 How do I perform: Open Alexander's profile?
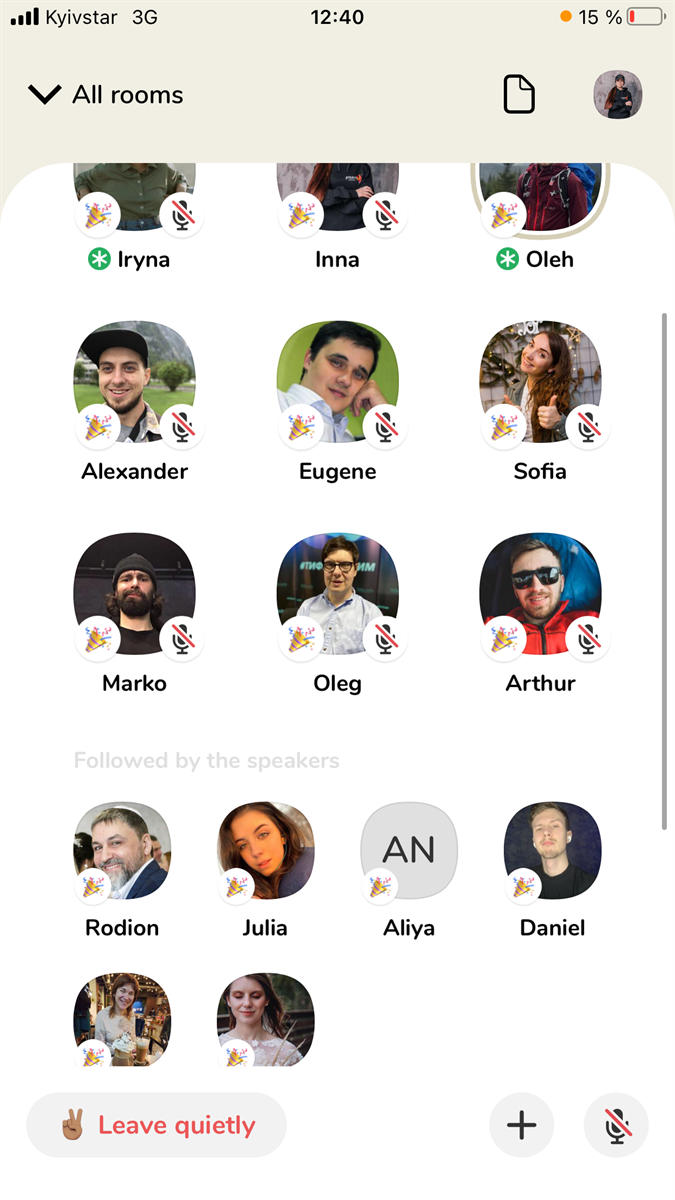click(x=134, y=382)
